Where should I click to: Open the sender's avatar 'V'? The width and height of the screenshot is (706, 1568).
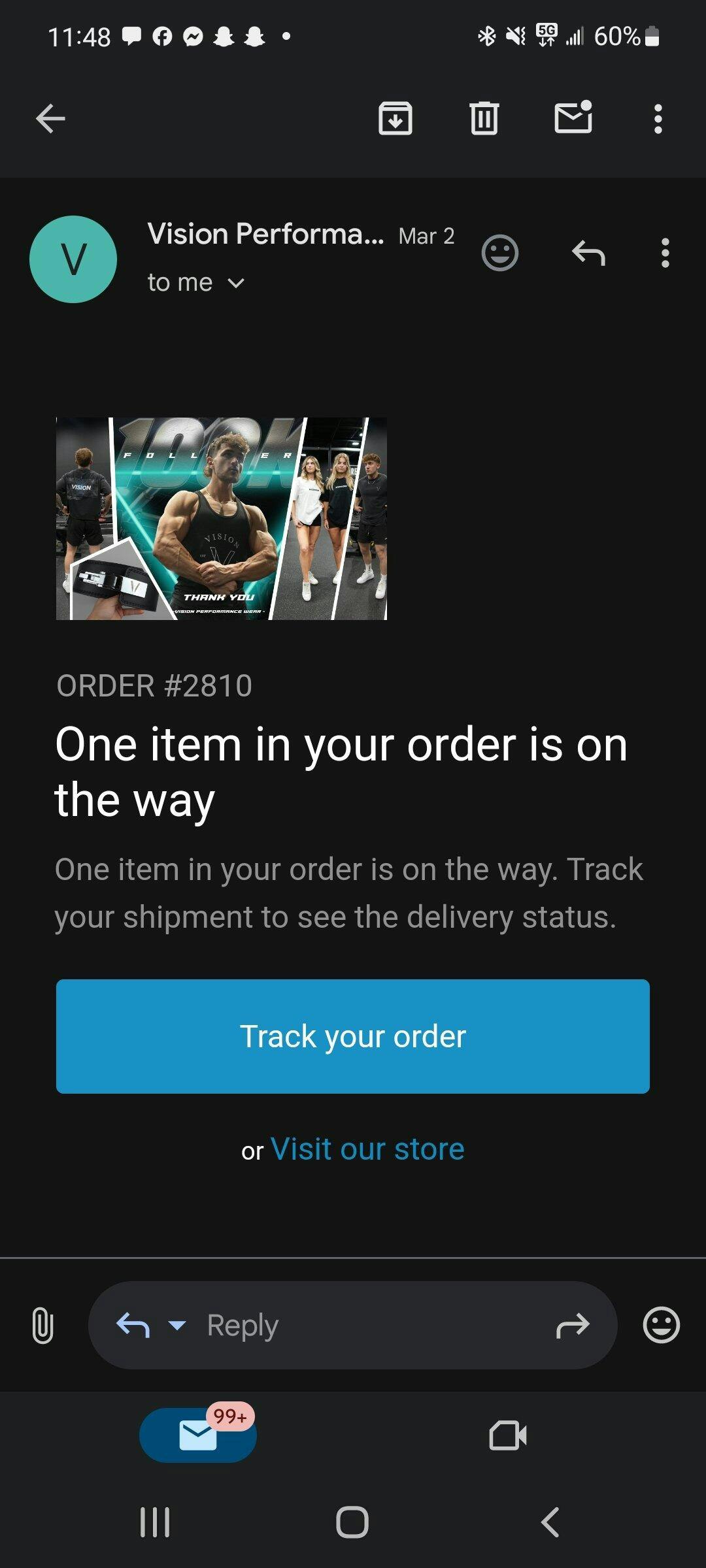(73, 259)
